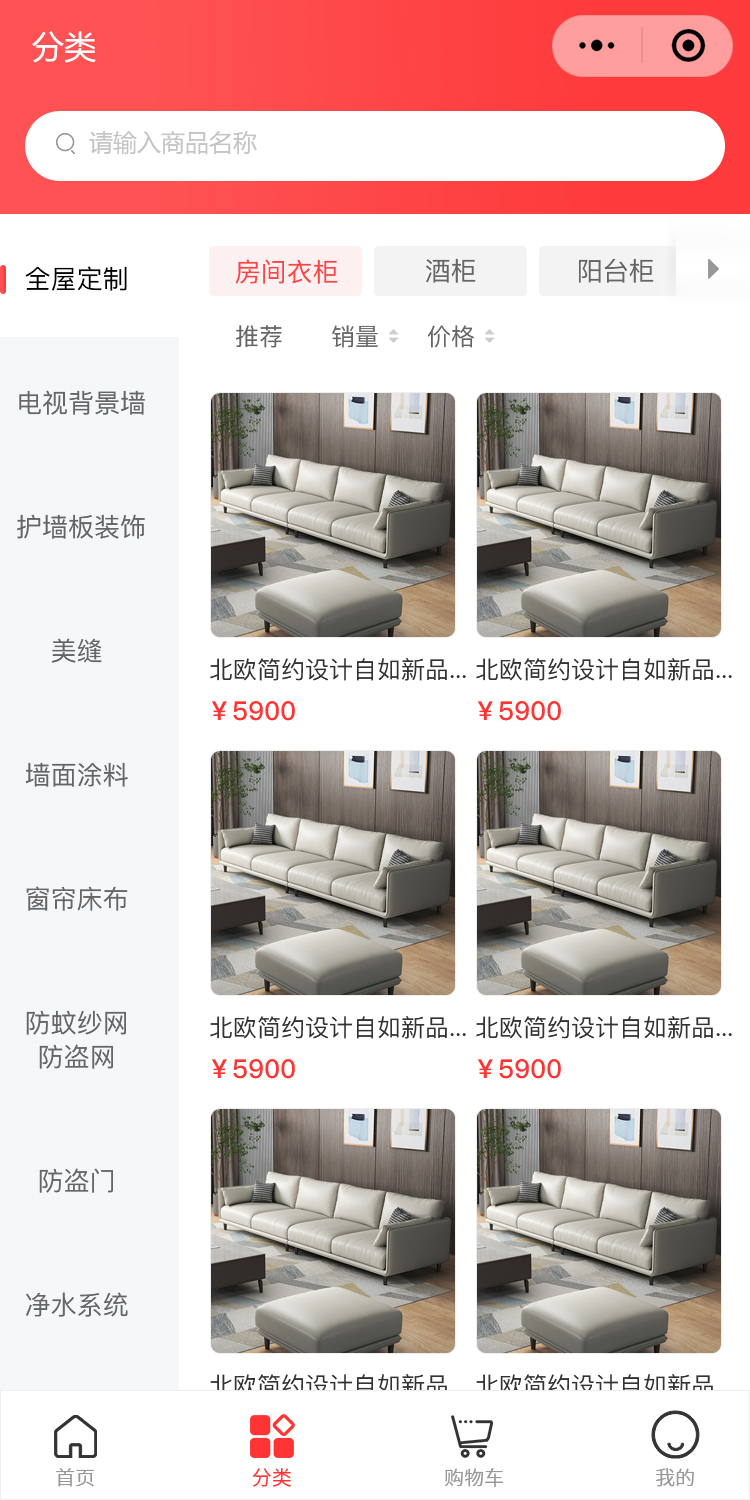Select the 全屋定制 category
The width and height of the screenshot is (750, 1500).
tap(78, 279)
